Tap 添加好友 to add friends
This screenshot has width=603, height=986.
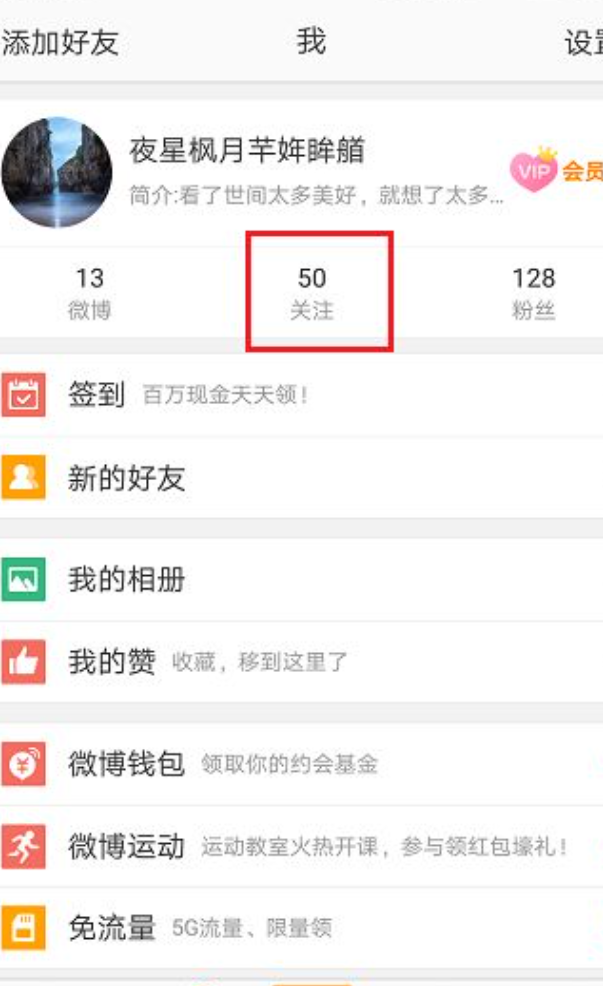coord(60,43)
